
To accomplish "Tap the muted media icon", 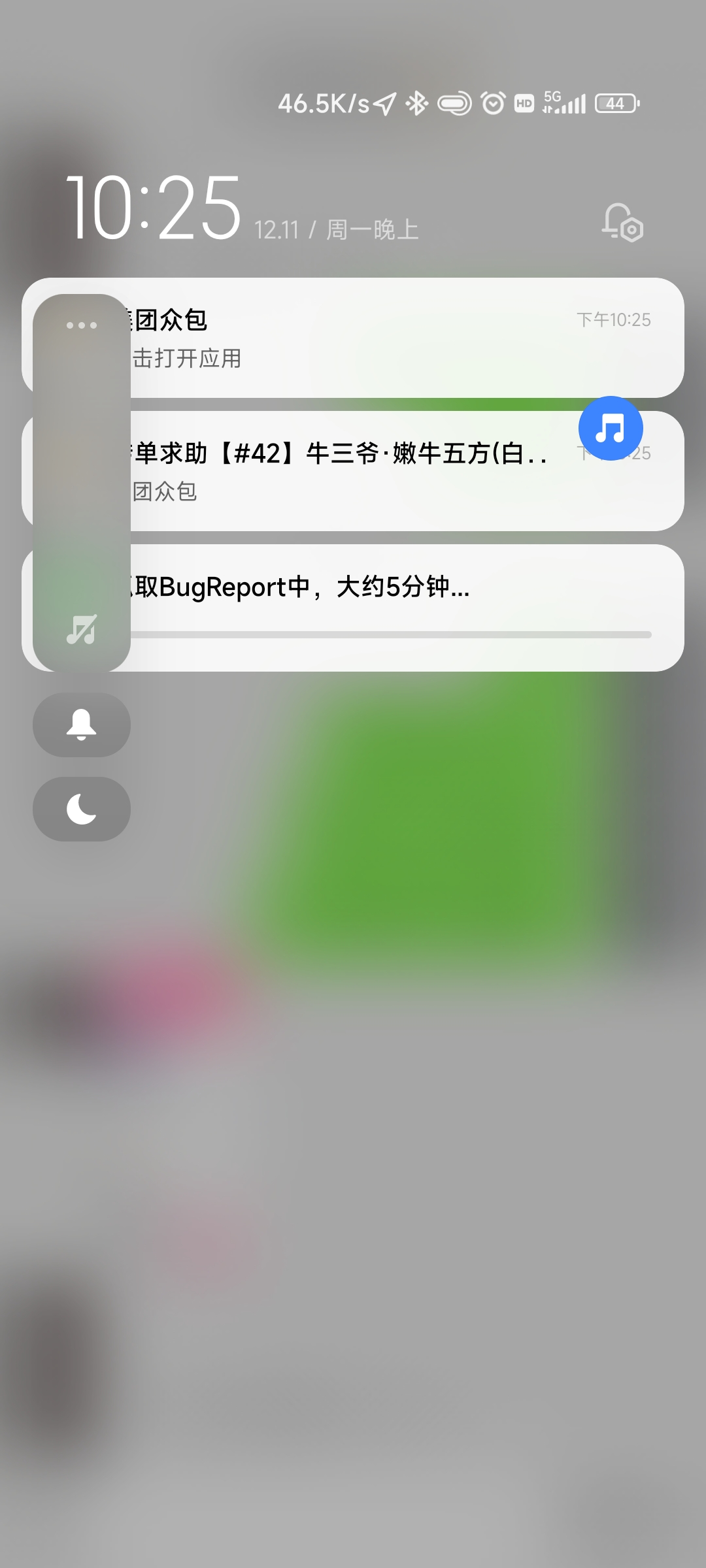I will coord(82,630).
